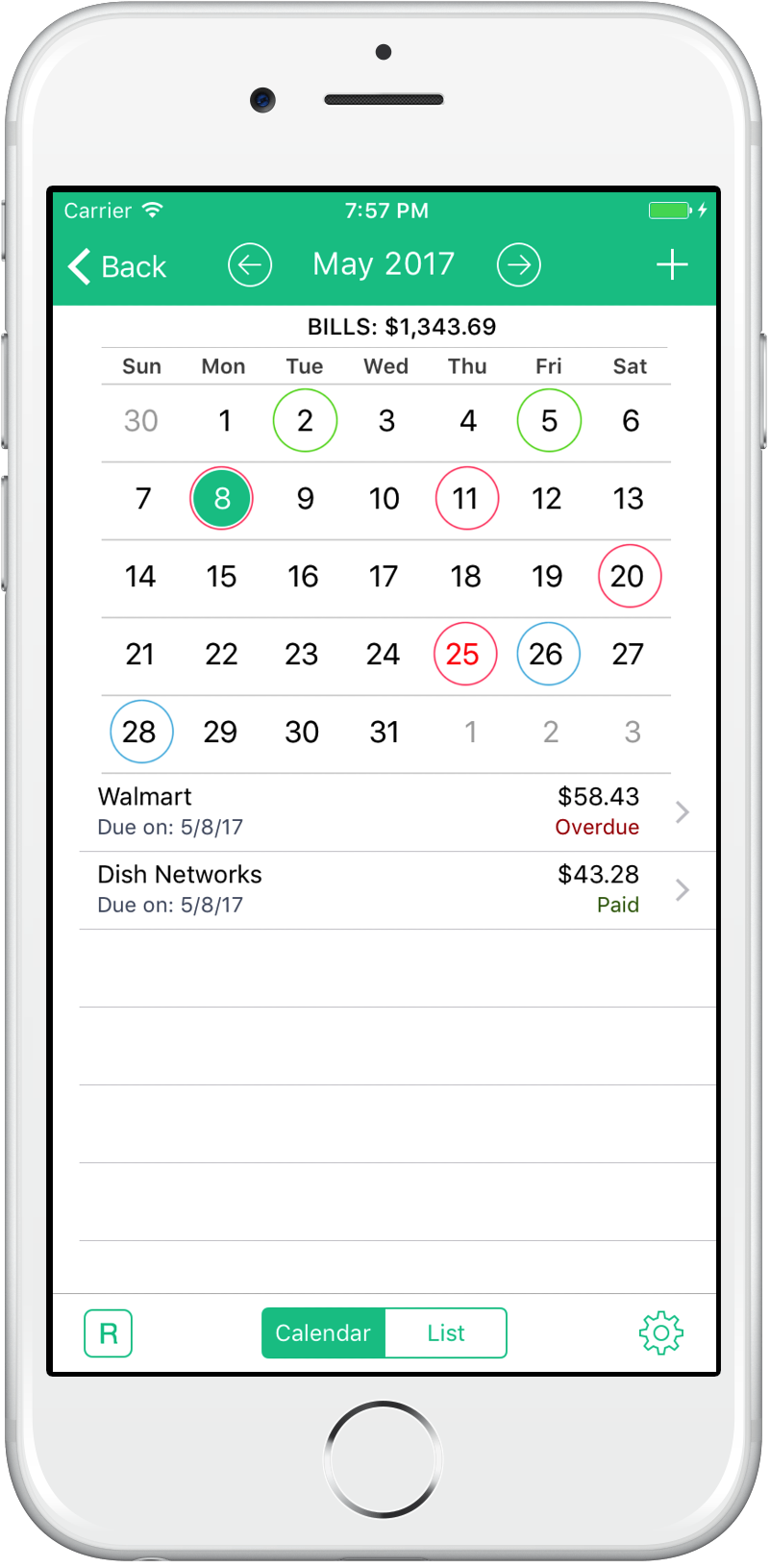Image resolution: width=770 pixels, height=1568 pixels.
Task: Choose May 11 on the calendar
Action: pos(466,498)
